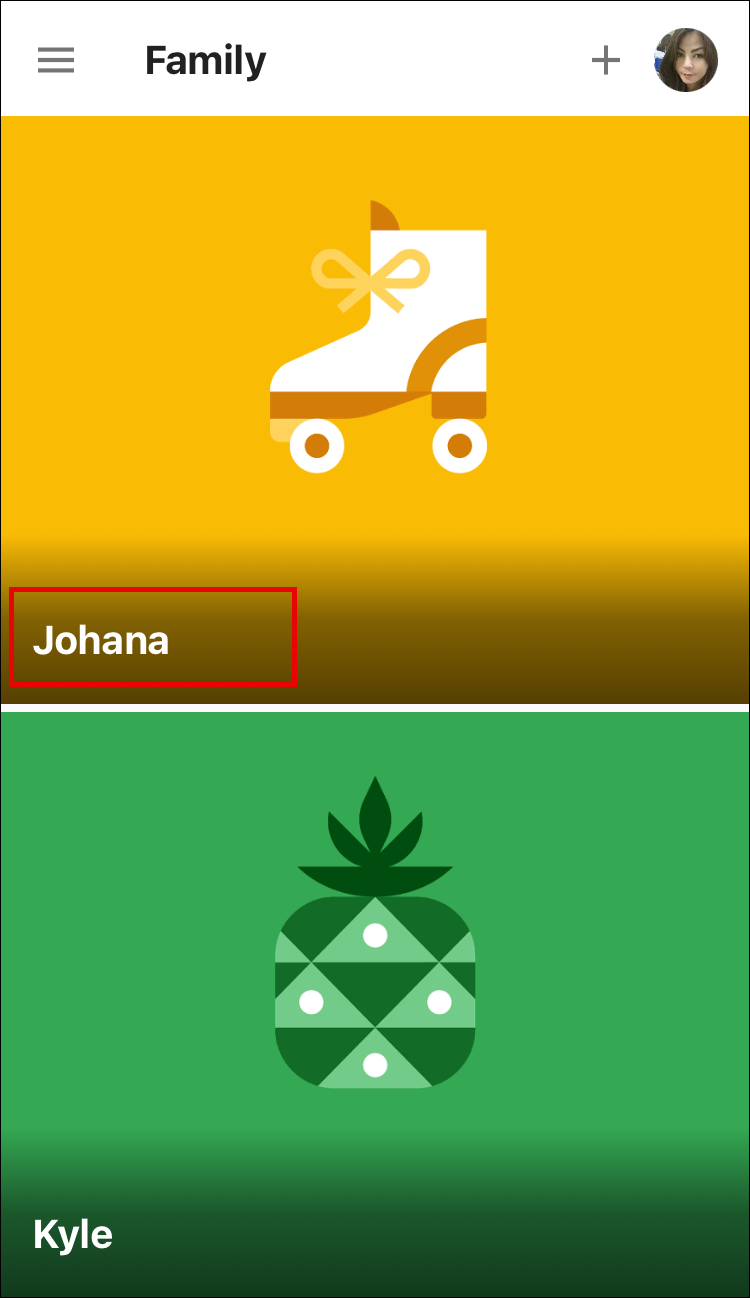Tap the plus icon to add a child

(605, 61)
